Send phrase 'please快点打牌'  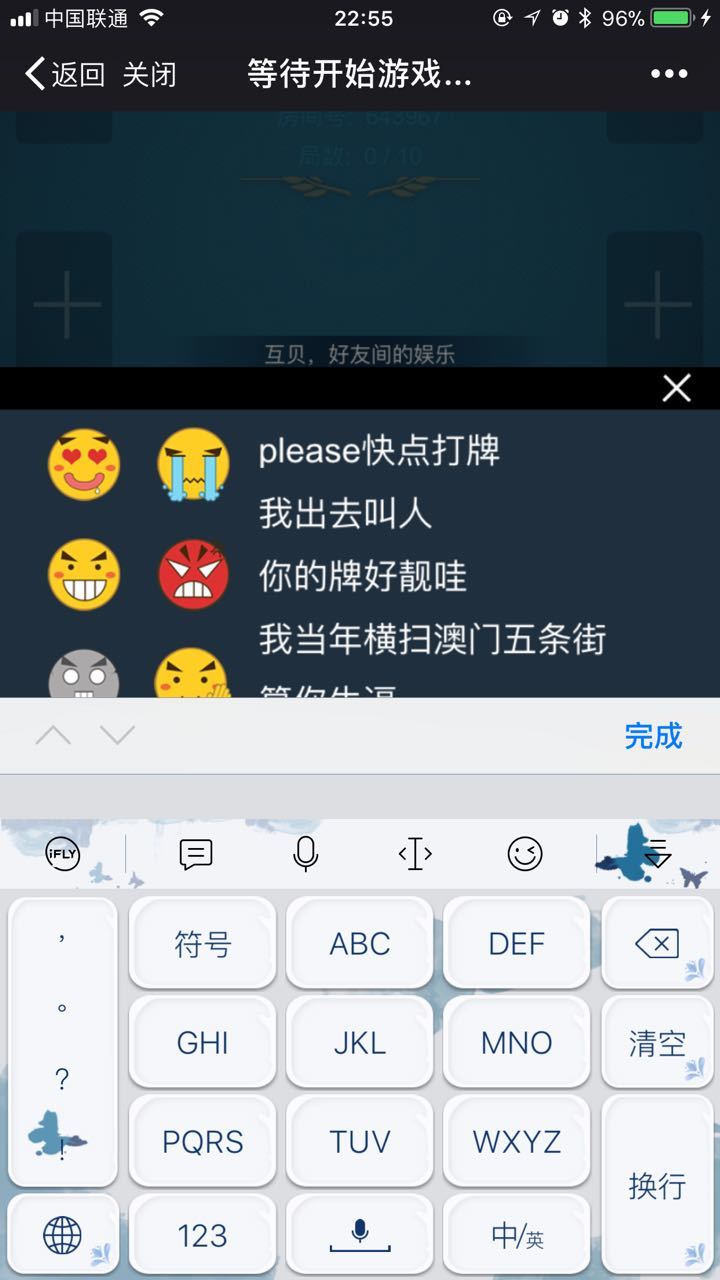(379, 451)
